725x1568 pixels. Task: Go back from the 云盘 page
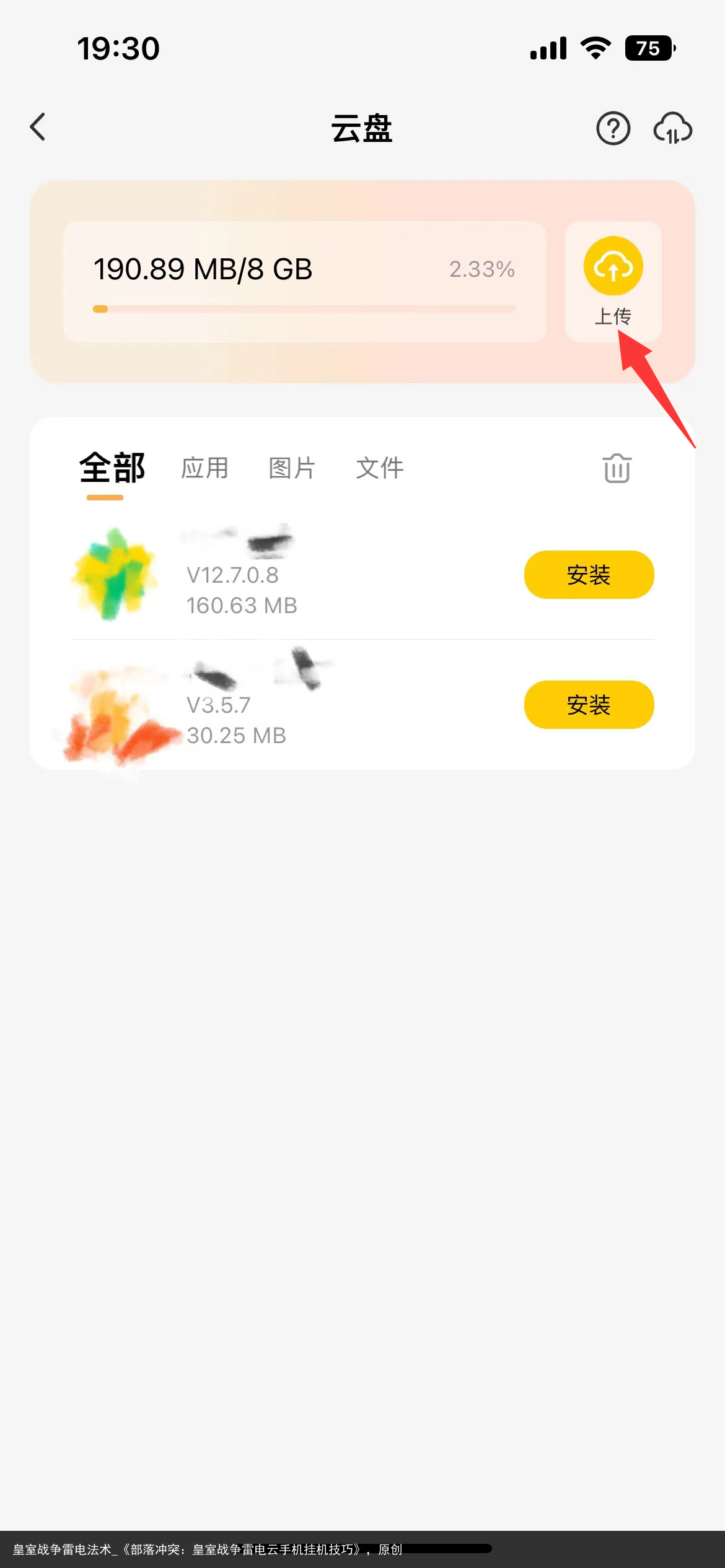(x=38, y=128)
